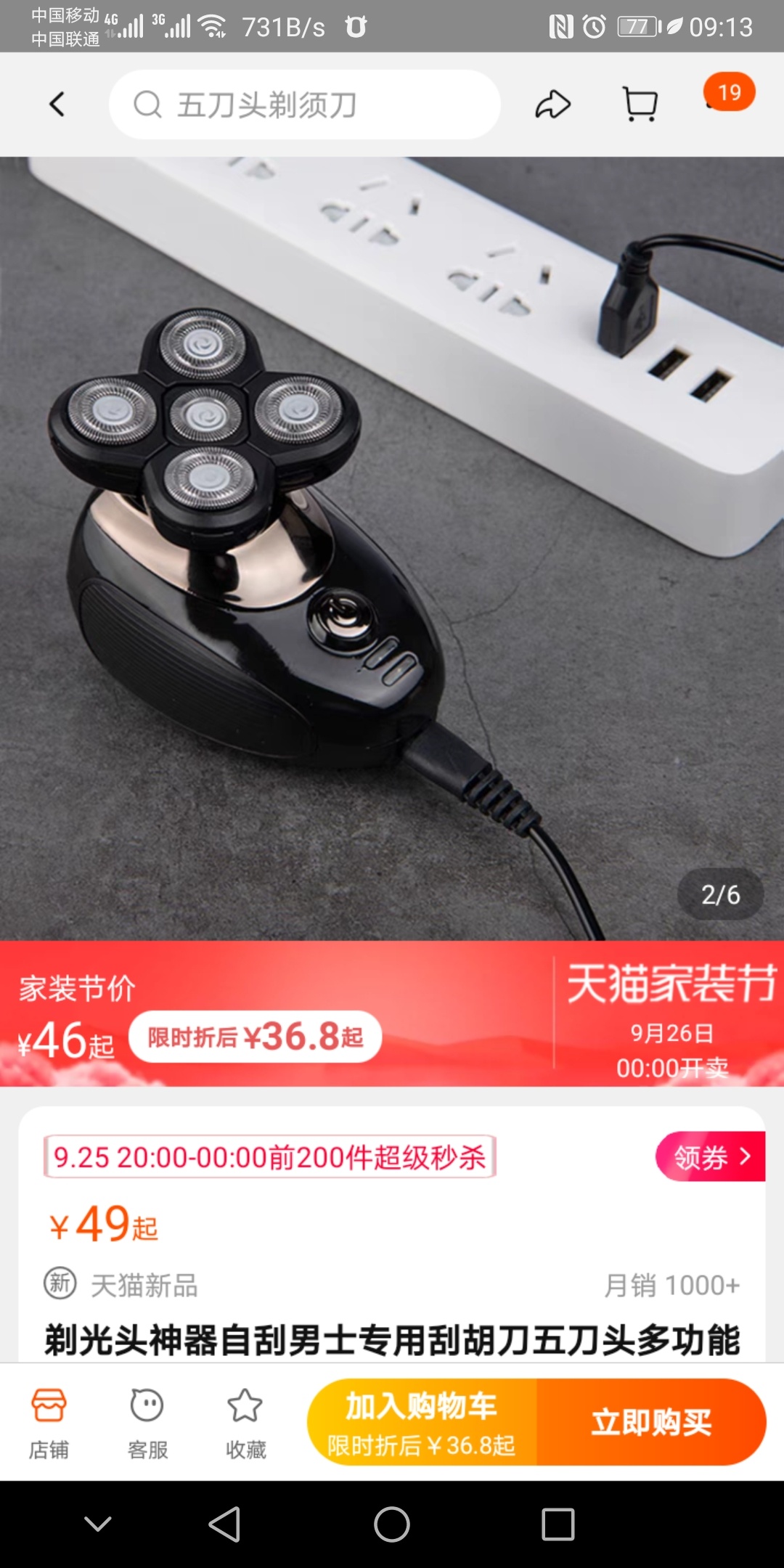Contact 客服 customer service

[147, 1422]
